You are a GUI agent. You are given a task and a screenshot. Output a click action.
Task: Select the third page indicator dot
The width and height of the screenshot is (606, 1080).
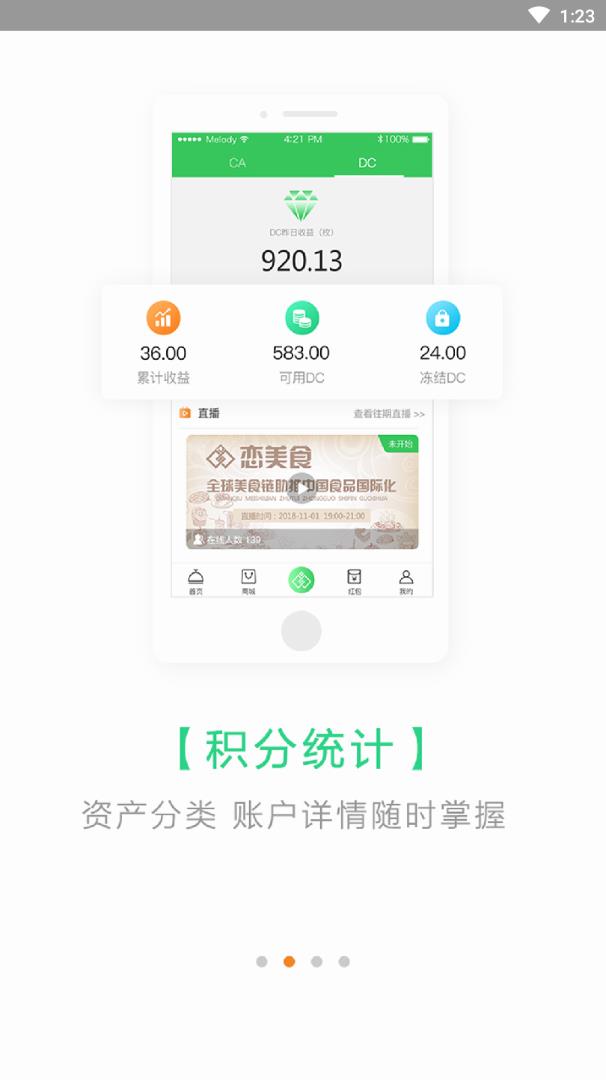click(x=317, y=961)
